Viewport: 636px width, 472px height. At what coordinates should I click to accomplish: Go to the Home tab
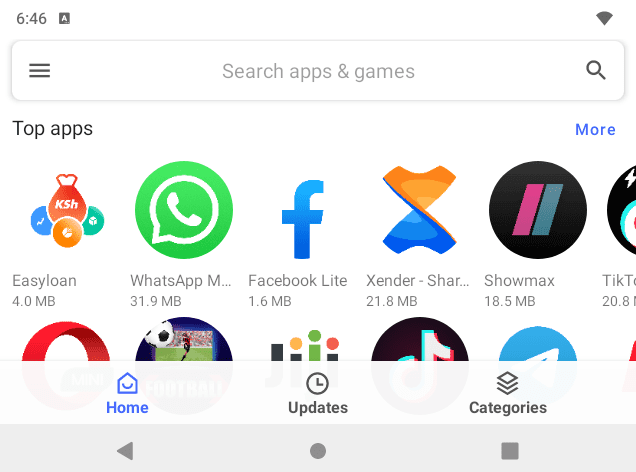[x=127, y=394]
